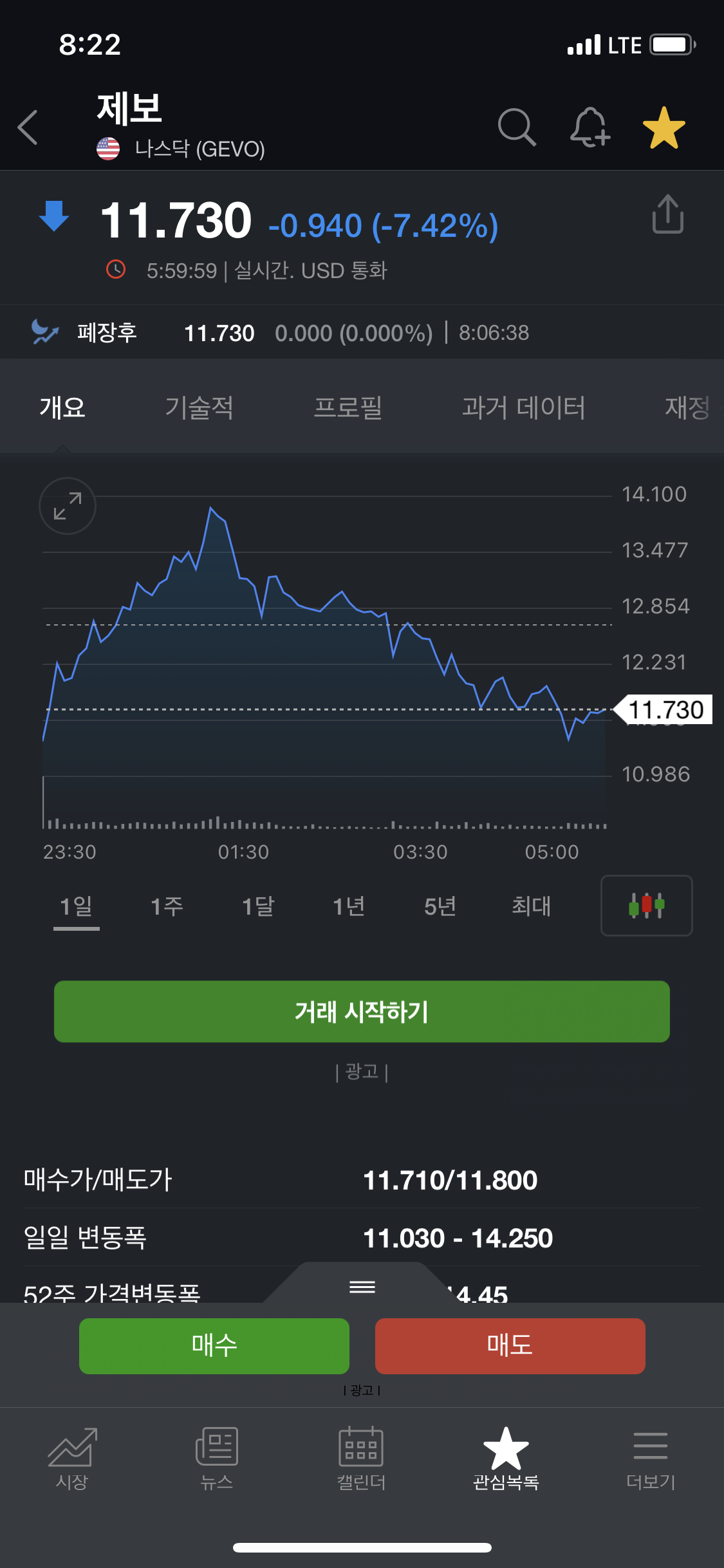Screen dimensions: 724x1568
Task: Add a price alert with the bell icon
Action: (x=590, y=127)
